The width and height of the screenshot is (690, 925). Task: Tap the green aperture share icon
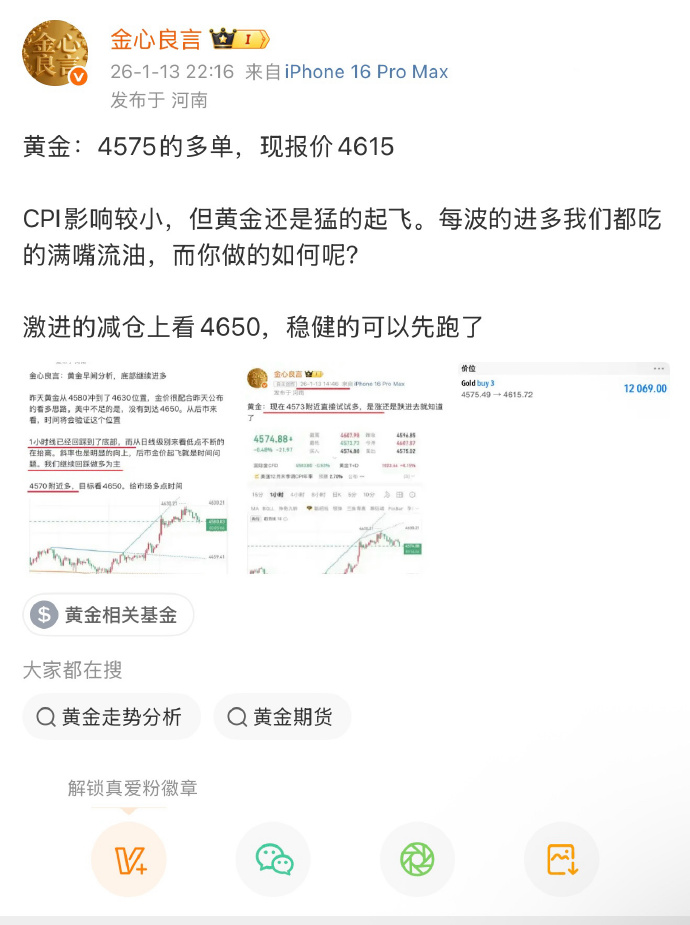coord(417,859)
